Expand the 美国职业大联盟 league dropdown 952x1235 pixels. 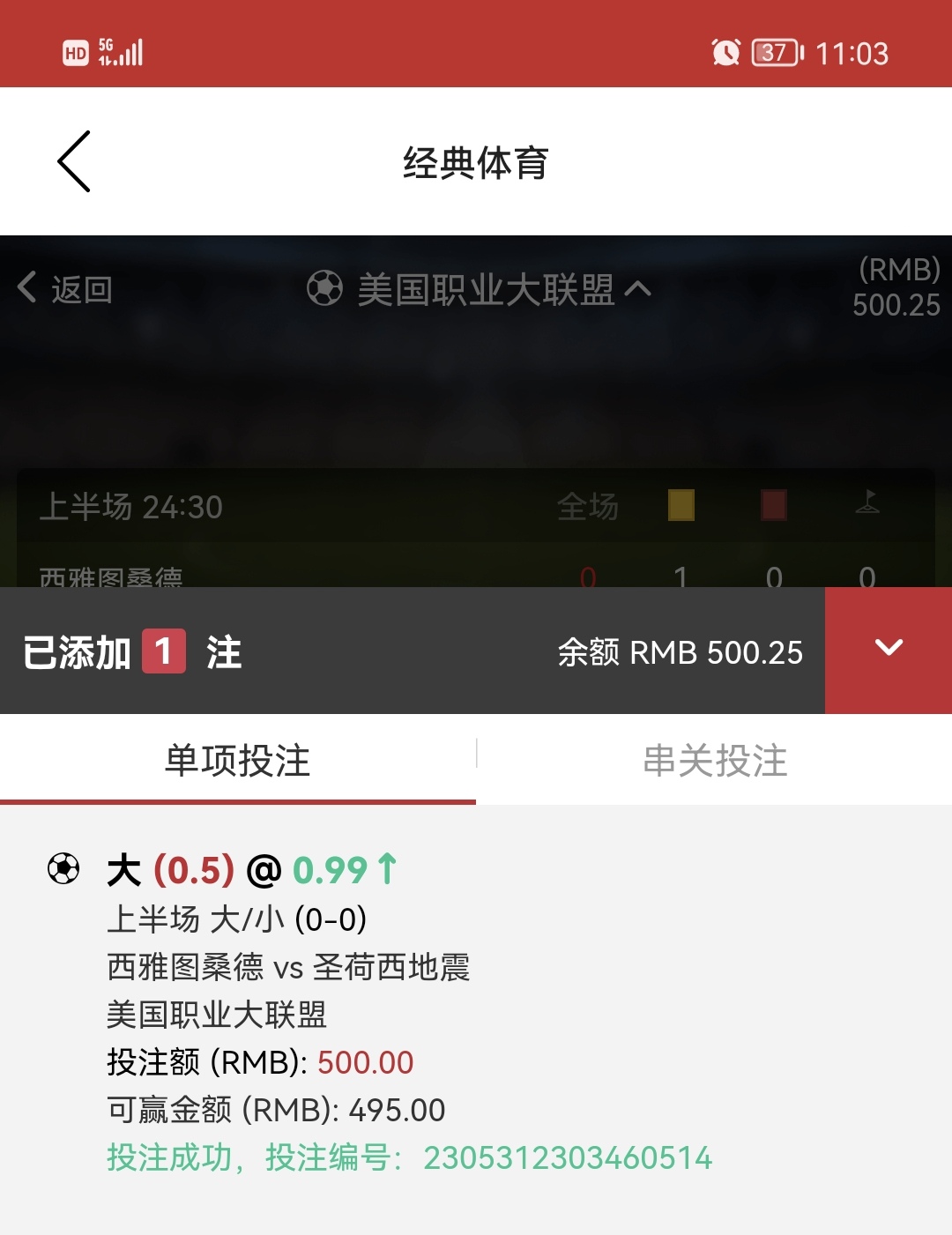480,289
